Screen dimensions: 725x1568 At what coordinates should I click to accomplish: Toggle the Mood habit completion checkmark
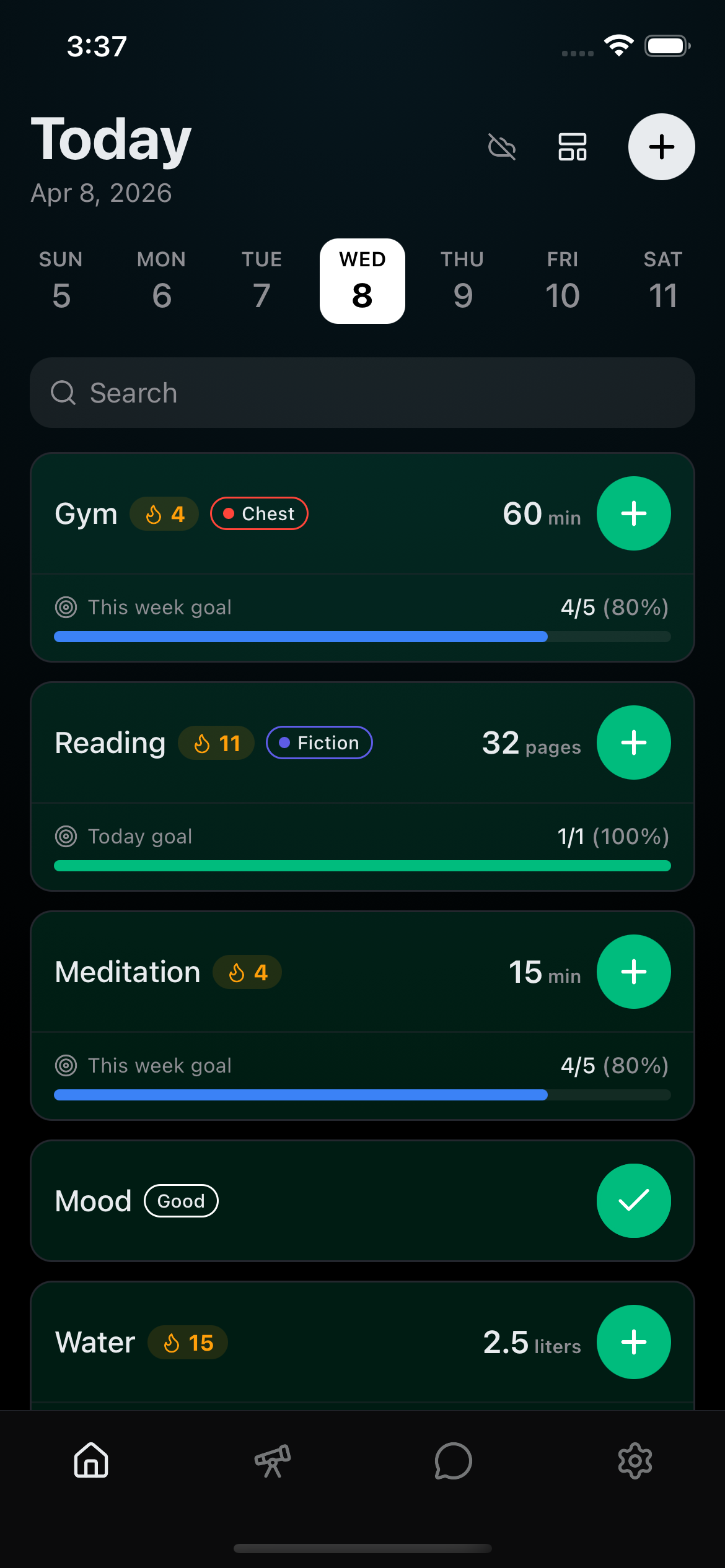coord(633,1200)
